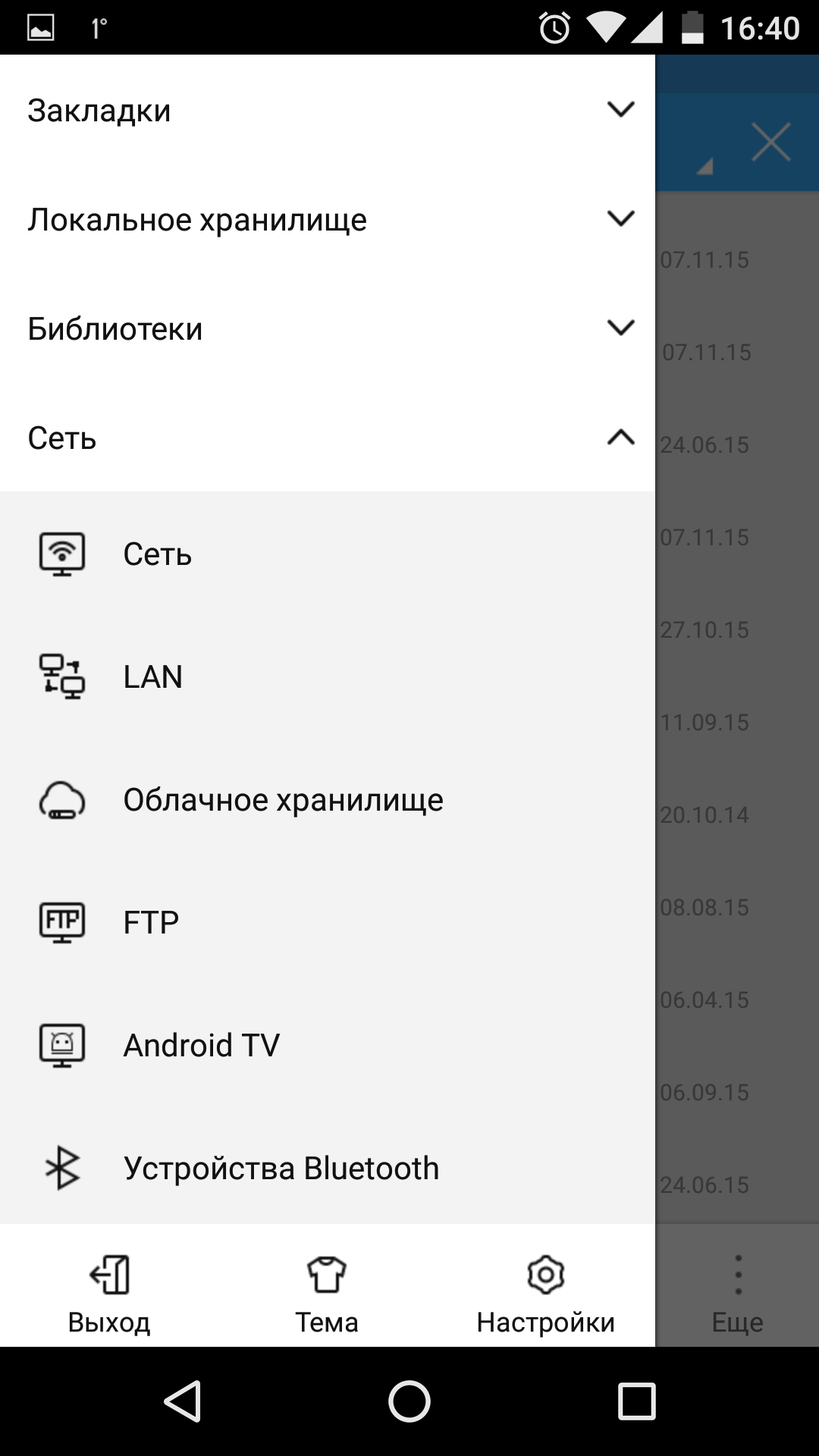This screenshot has width=819, height=1456.
Task: Expand the Библиотеки section
Action: coord(328,328)
